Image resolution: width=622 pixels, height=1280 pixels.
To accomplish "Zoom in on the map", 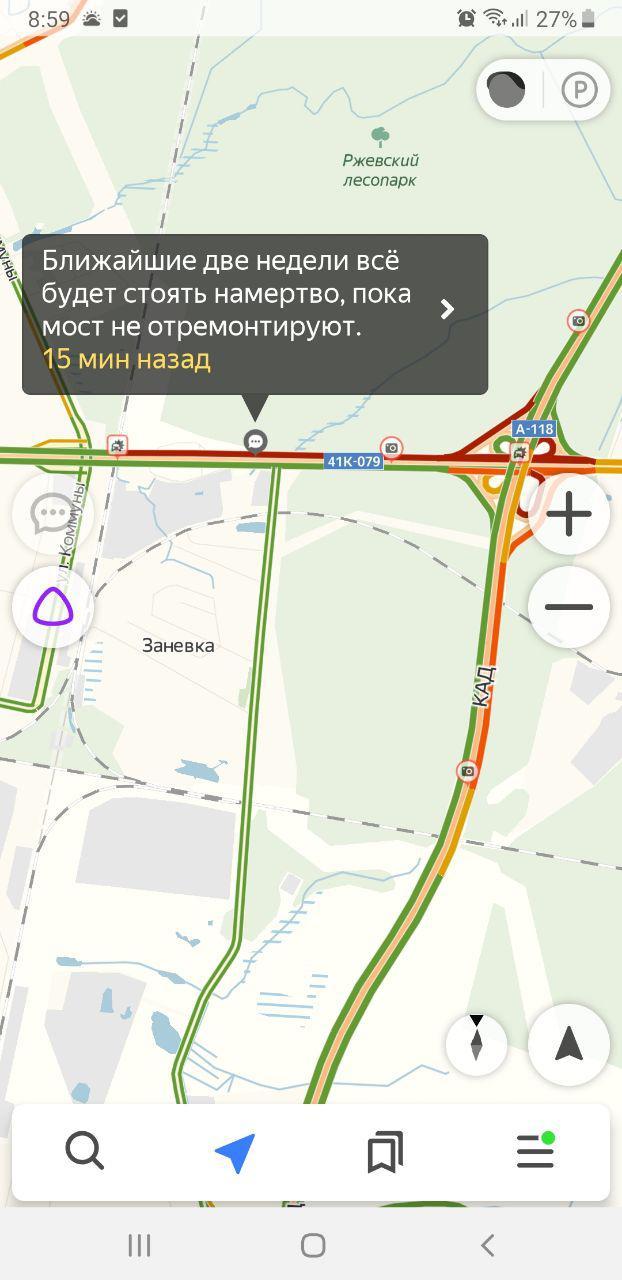I will pyautogui.click(x=569, y=515).
